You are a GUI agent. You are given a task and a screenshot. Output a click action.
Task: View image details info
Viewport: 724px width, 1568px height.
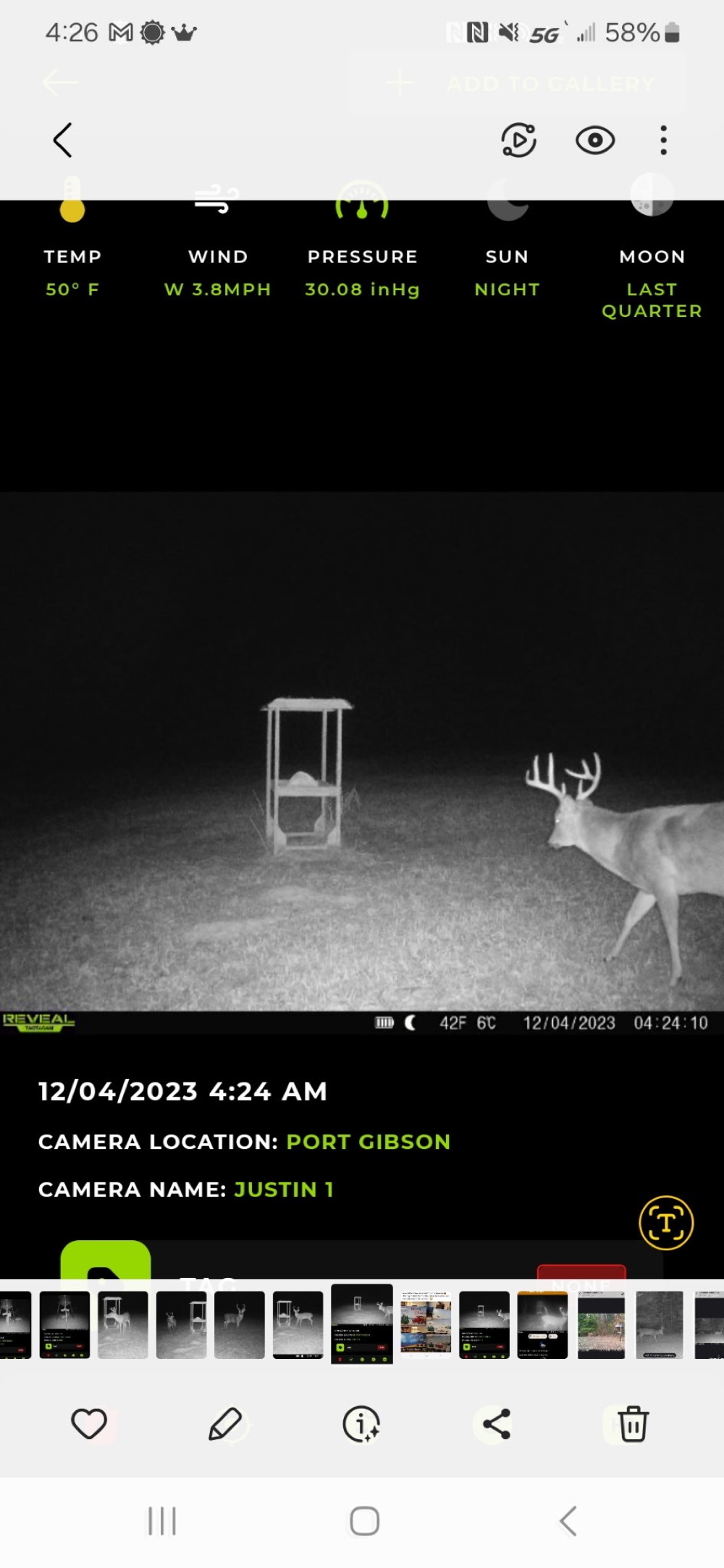361,1424
